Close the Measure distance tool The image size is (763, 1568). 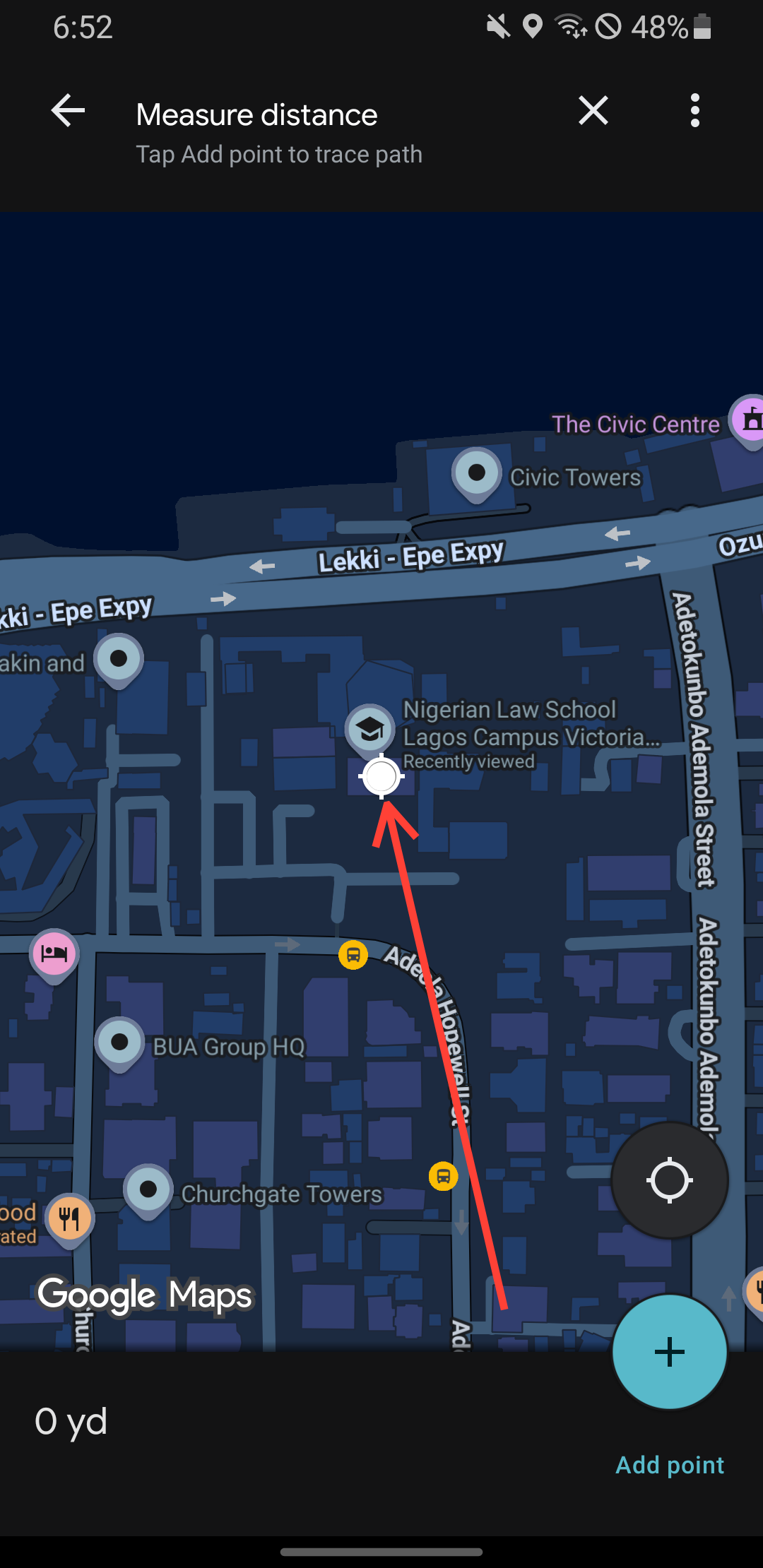(593, 111)
